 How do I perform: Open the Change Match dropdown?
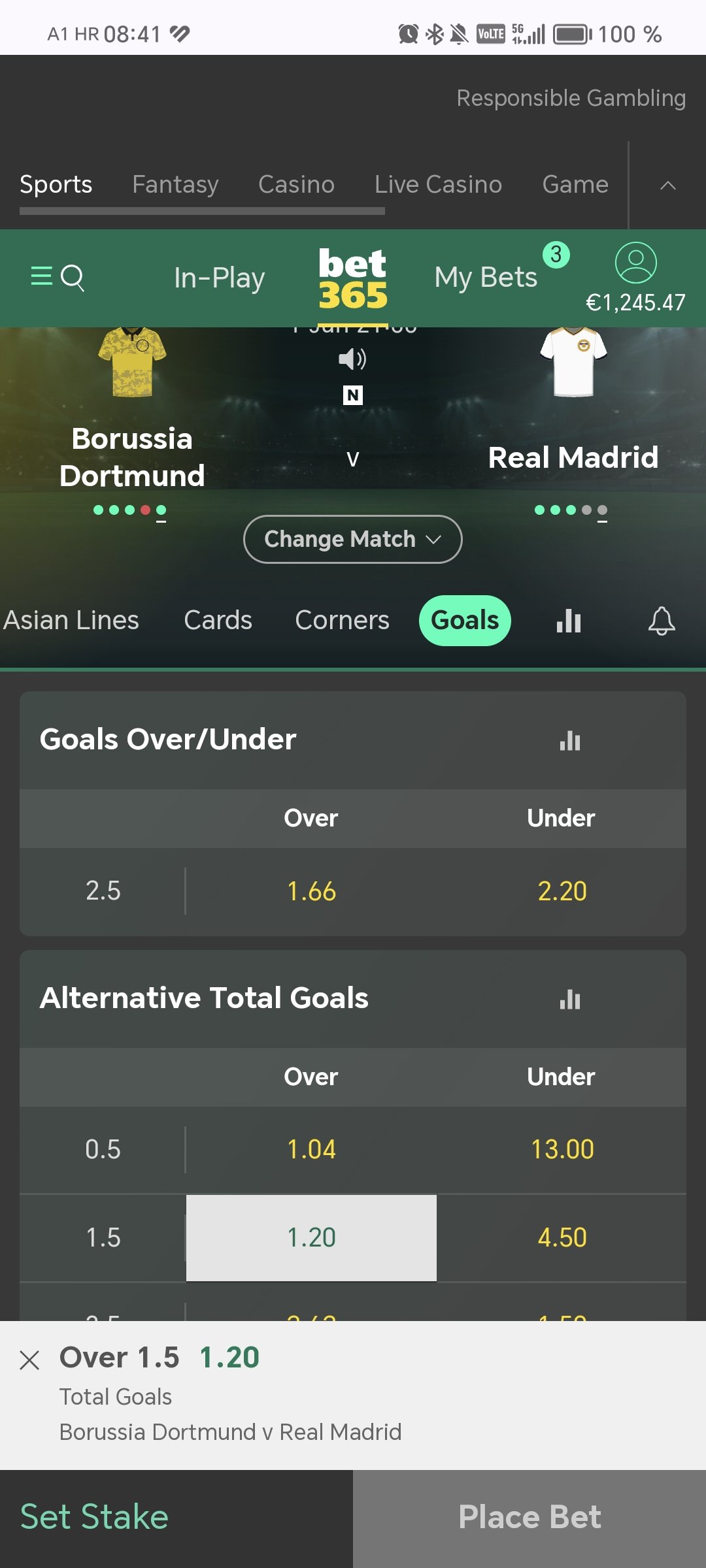tap(352, 539)
